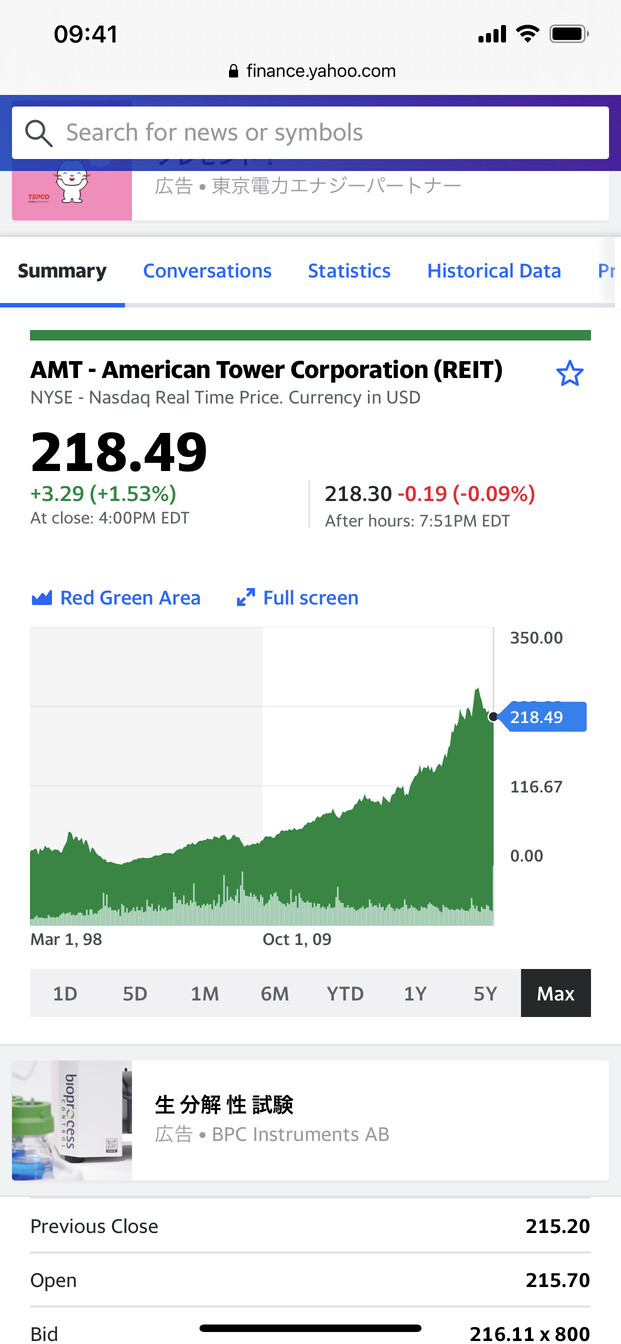Choose the 6M chart range
The width and height of the screenshot is (621, 1344).
point(275,993)
